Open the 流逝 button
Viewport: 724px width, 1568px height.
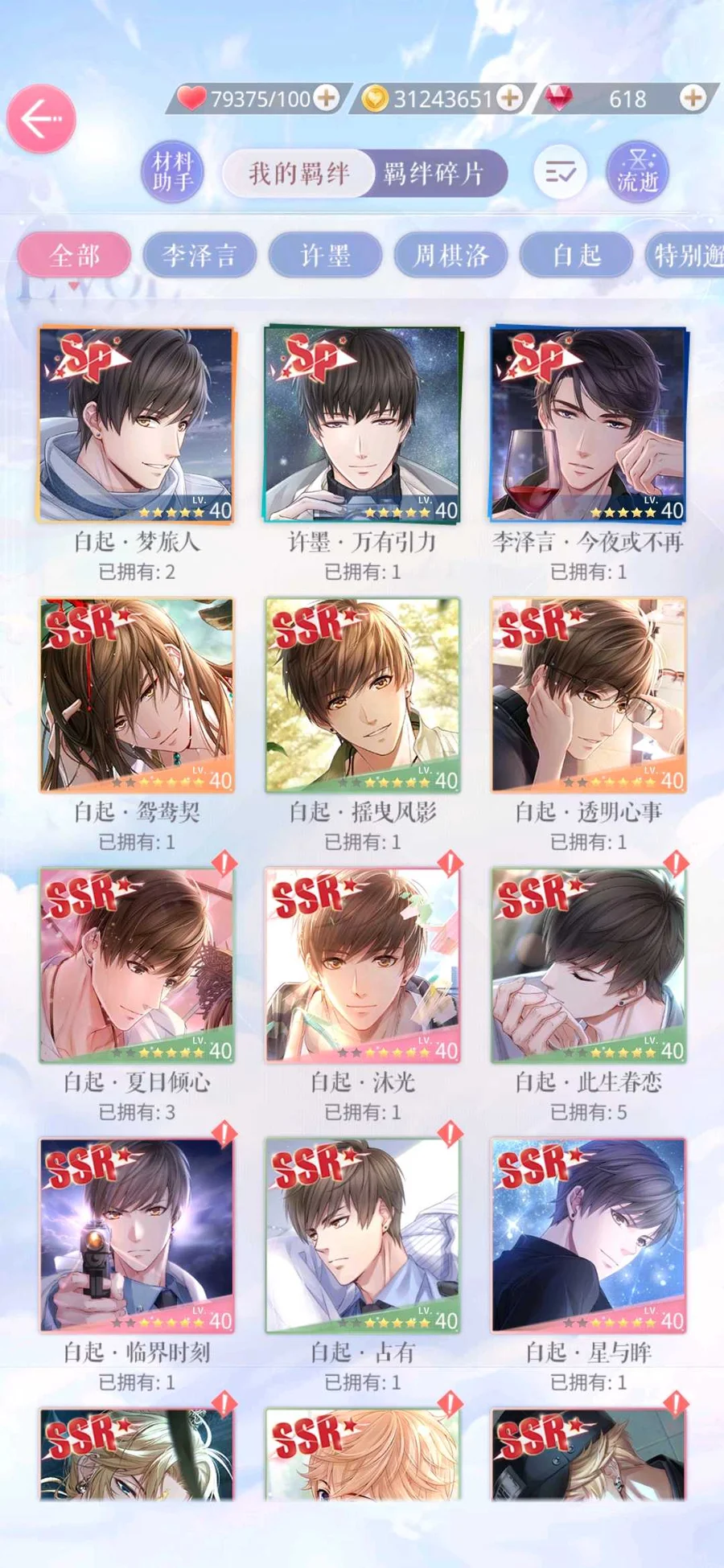point(637,172)
